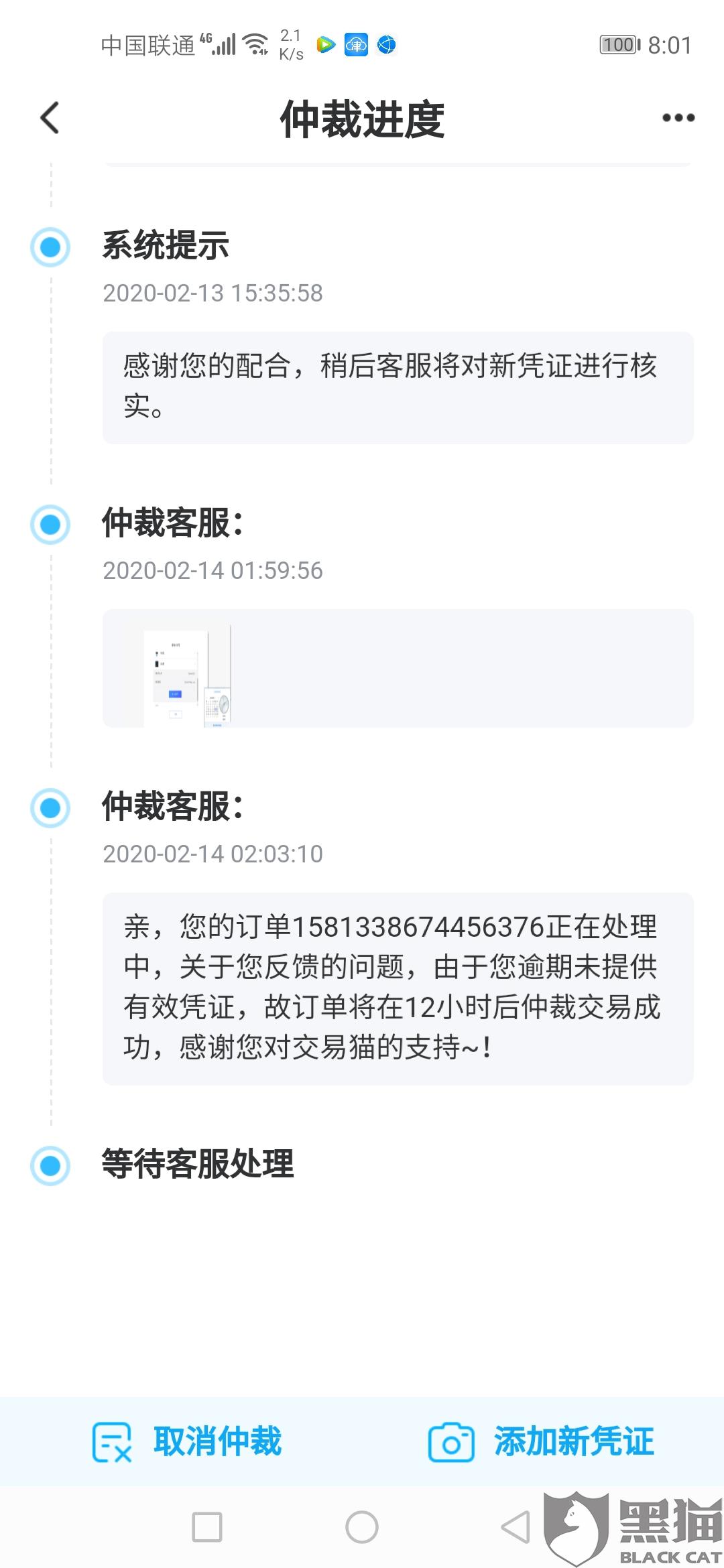Go to the system home screen
Screen dimensions: 724x1568
(x=362, y=1528)
